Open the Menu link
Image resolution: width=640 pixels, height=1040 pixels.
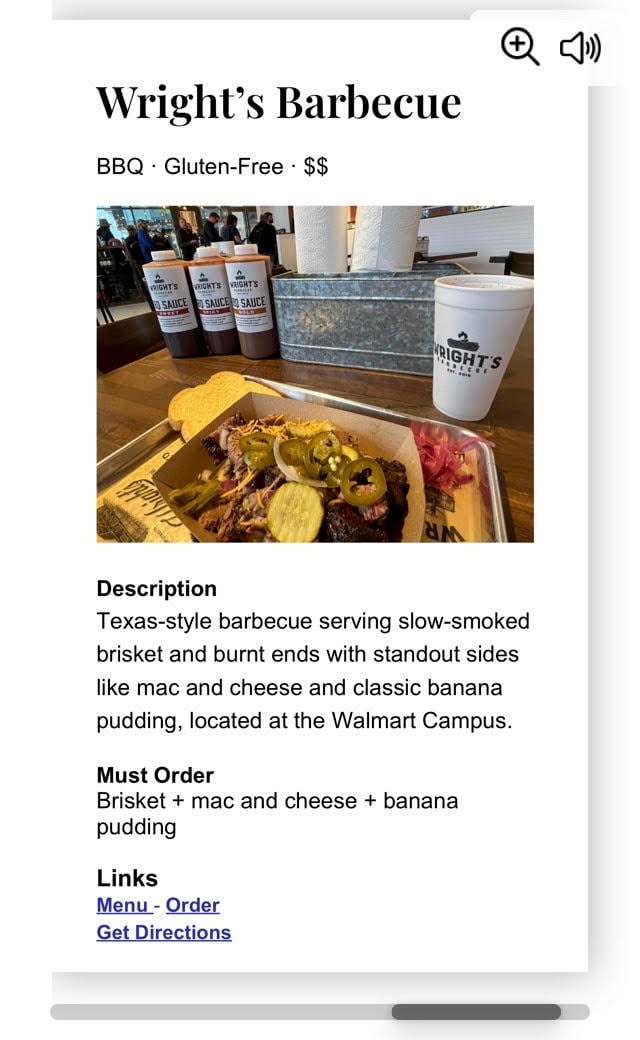click(122, 905)
